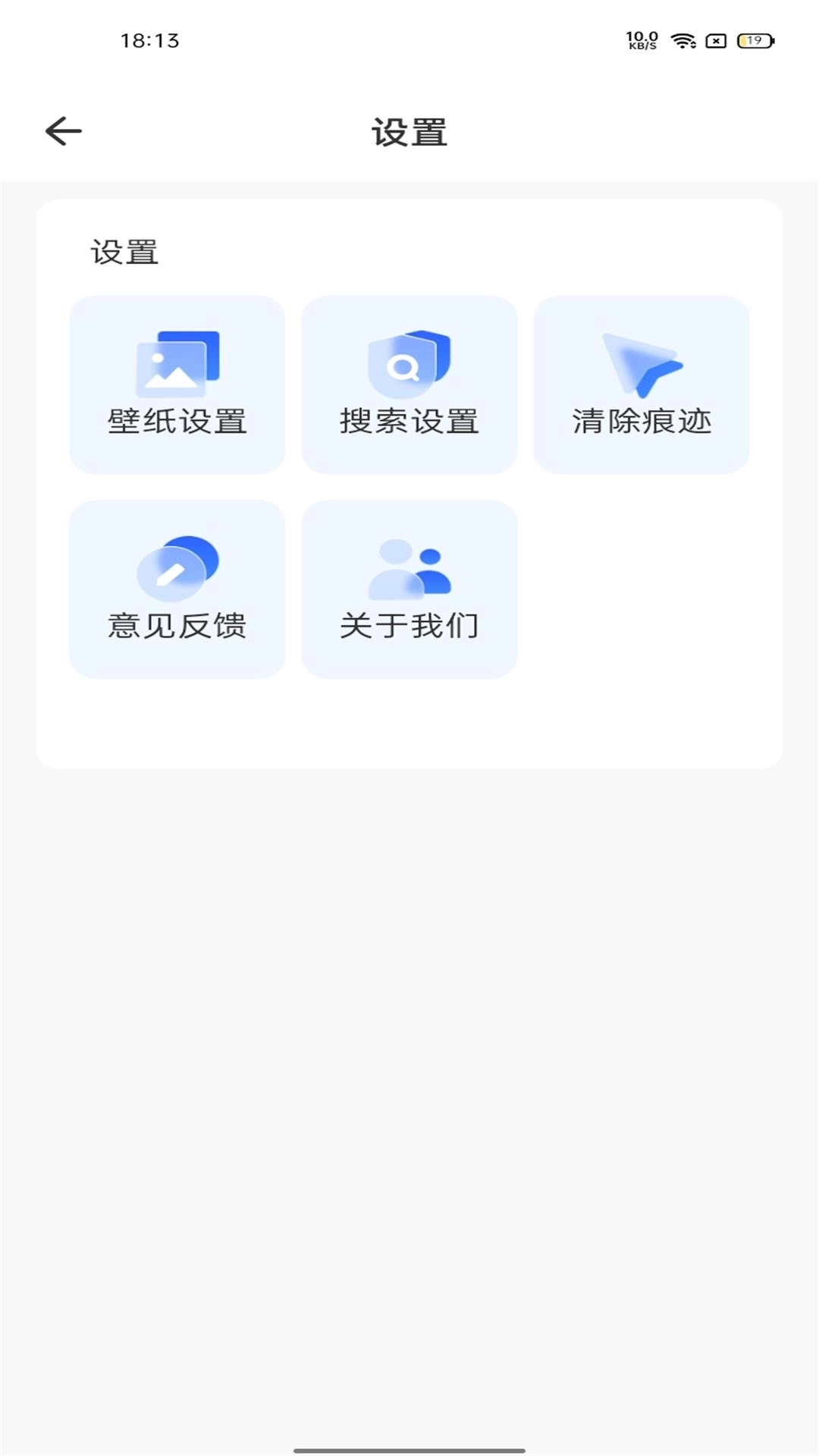Tap the 关于我们 about-us people icon
The image size is (819, 1456).
point(409,569)
